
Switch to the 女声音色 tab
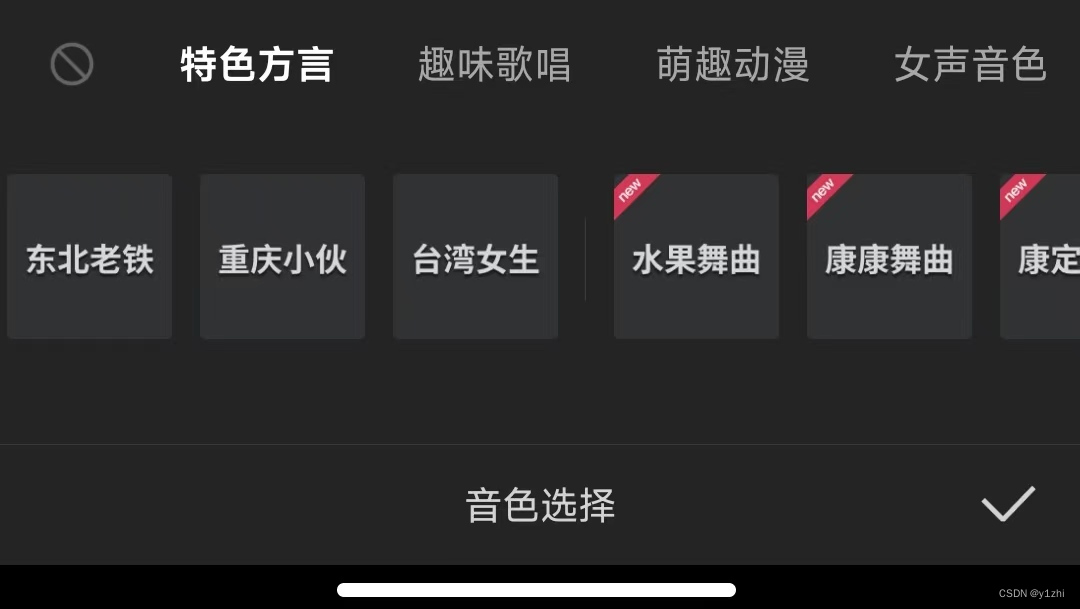tap(969, 65)
